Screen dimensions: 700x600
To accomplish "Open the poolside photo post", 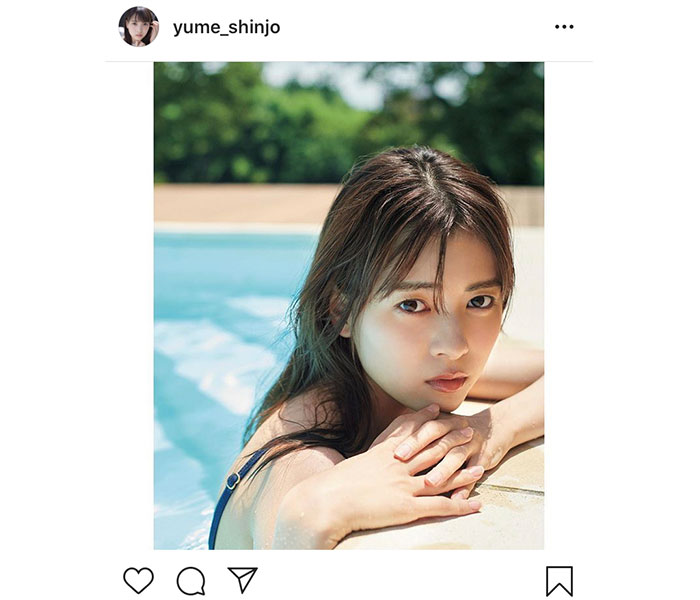I will coord(348,305).
